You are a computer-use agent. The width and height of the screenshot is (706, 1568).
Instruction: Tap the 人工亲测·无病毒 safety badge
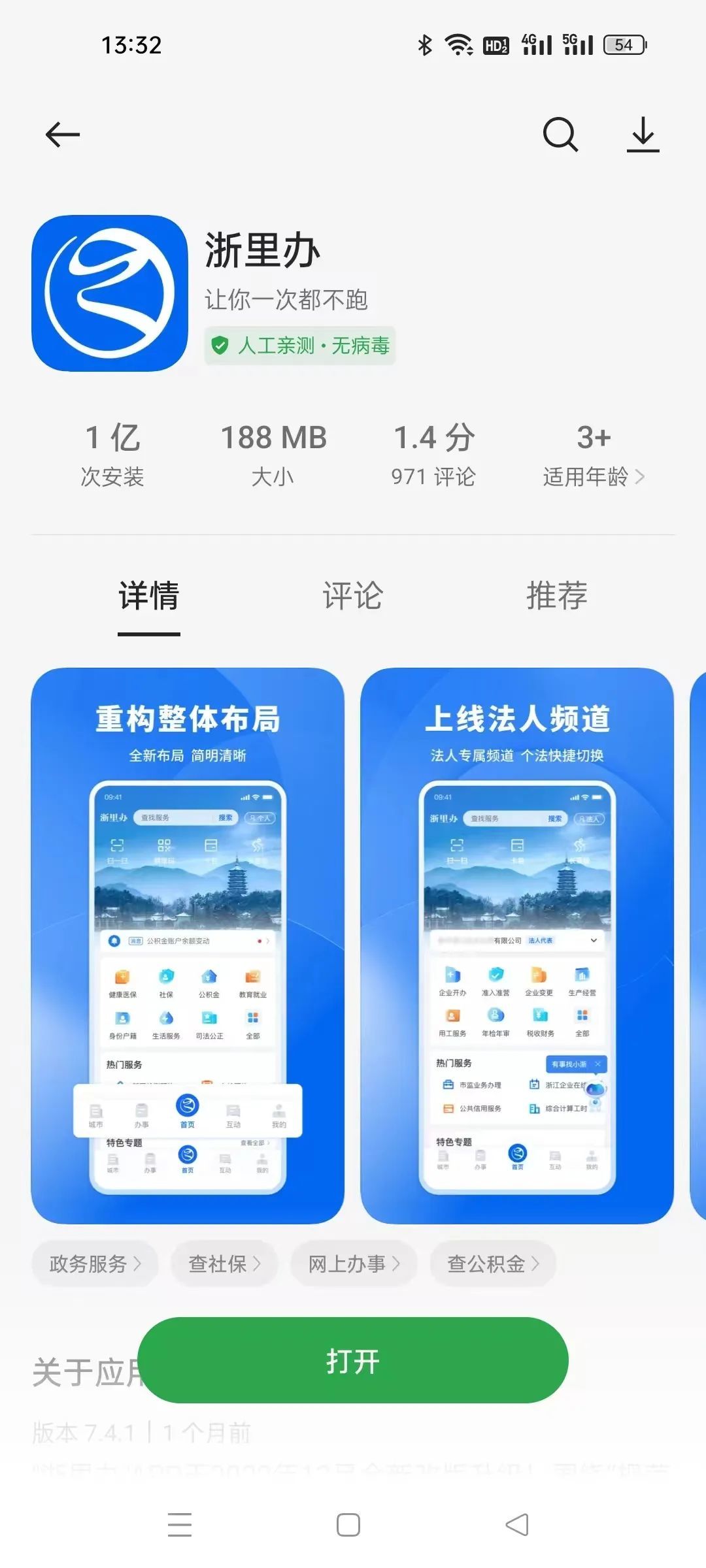click(x=301, y=345)
